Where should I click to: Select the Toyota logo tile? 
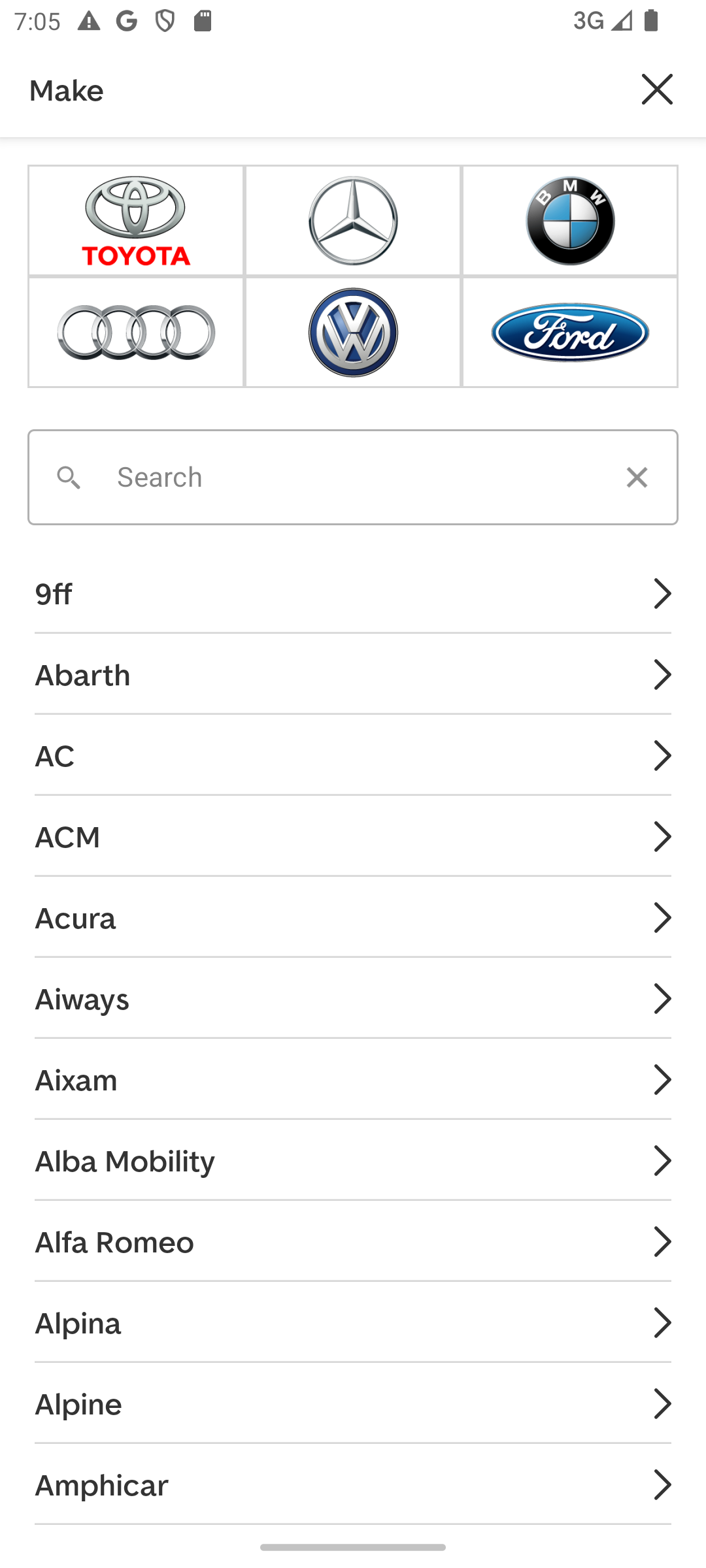coord(136,221)
